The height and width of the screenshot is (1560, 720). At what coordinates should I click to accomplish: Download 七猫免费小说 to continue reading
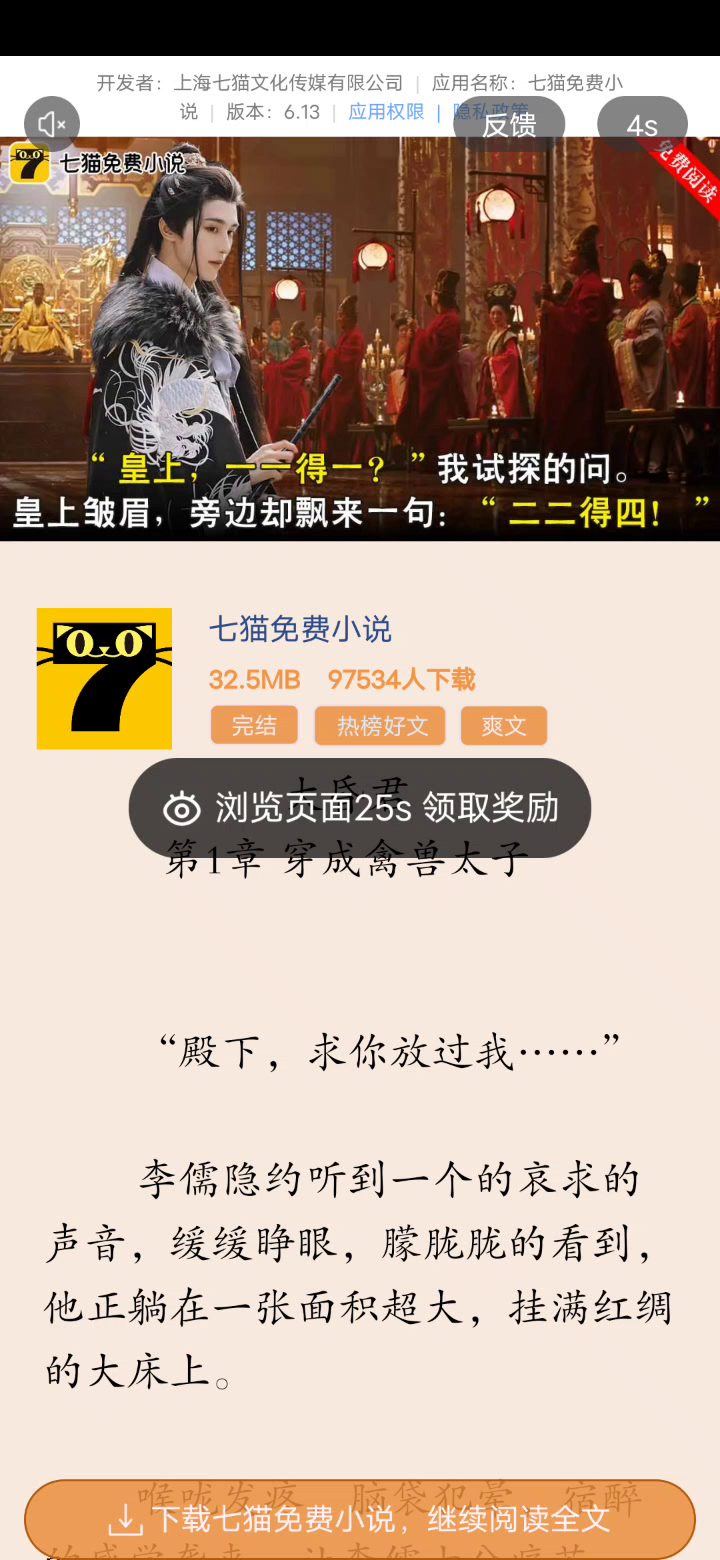tap(360, 1519)
